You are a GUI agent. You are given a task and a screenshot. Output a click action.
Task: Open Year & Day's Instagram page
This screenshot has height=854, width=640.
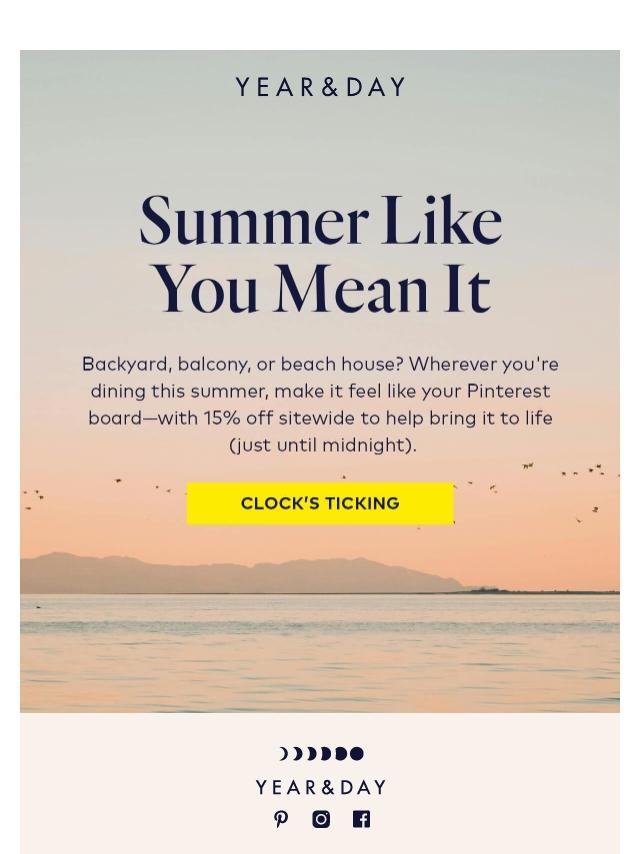(x=321, y=819)
